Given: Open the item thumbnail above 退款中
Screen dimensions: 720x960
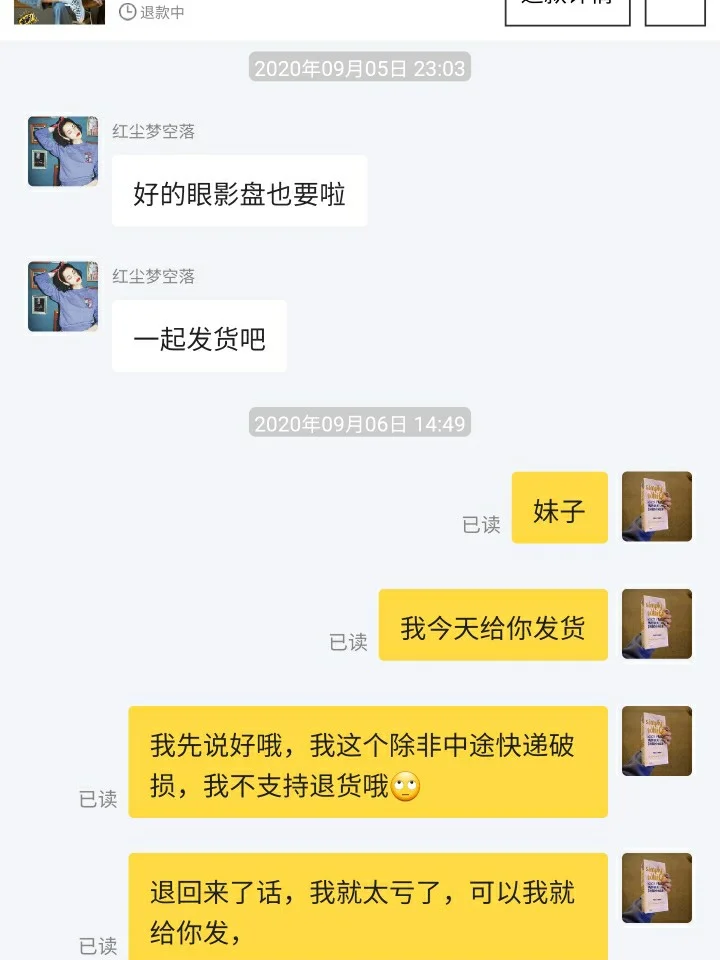Looking at the screenshot, I should 59,12.
